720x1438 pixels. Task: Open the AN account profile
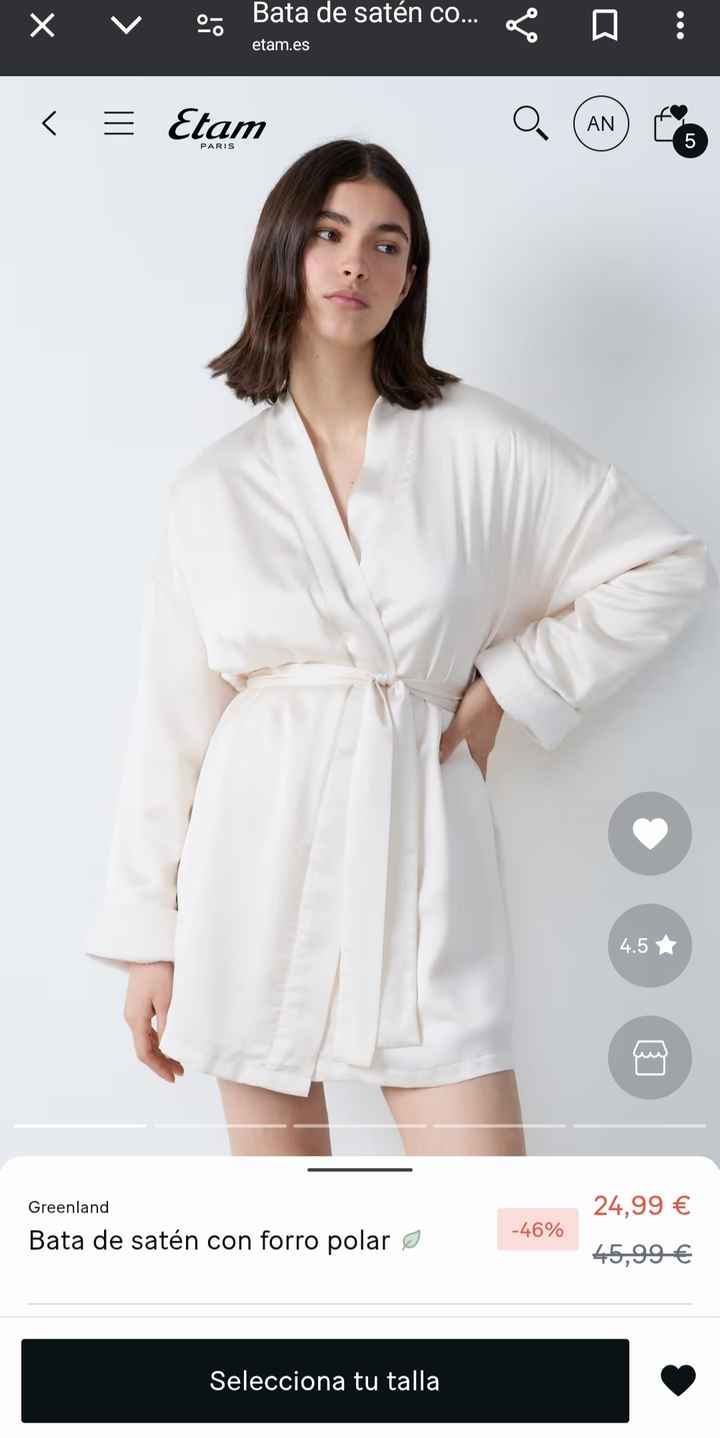[x=601, y=123]
